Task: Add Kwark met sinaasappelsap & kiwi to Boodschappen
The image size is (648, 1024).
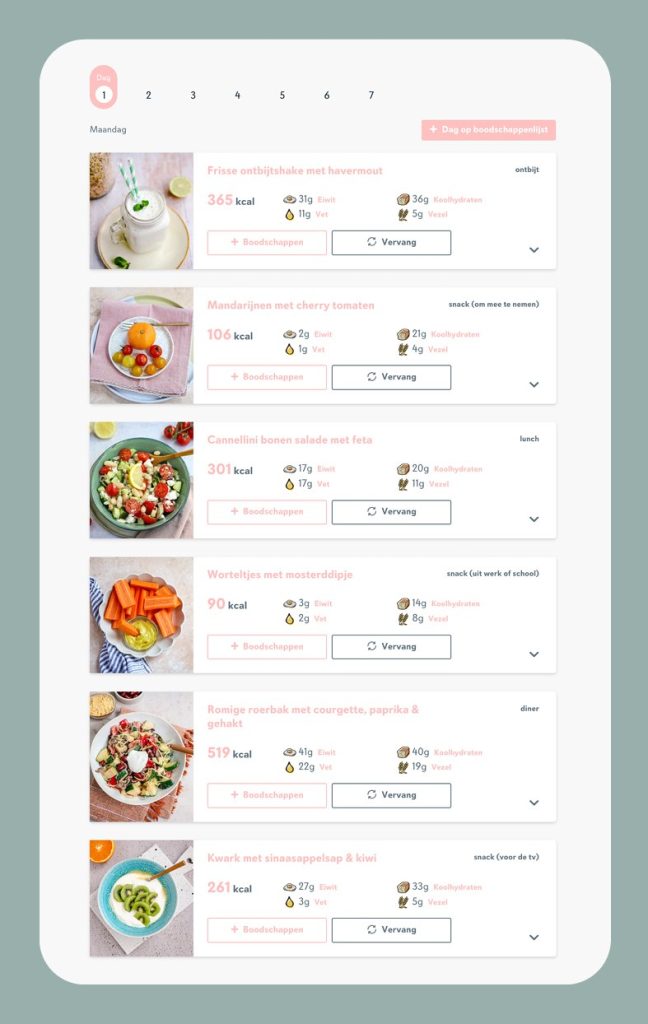Action: tap(266, 930)
